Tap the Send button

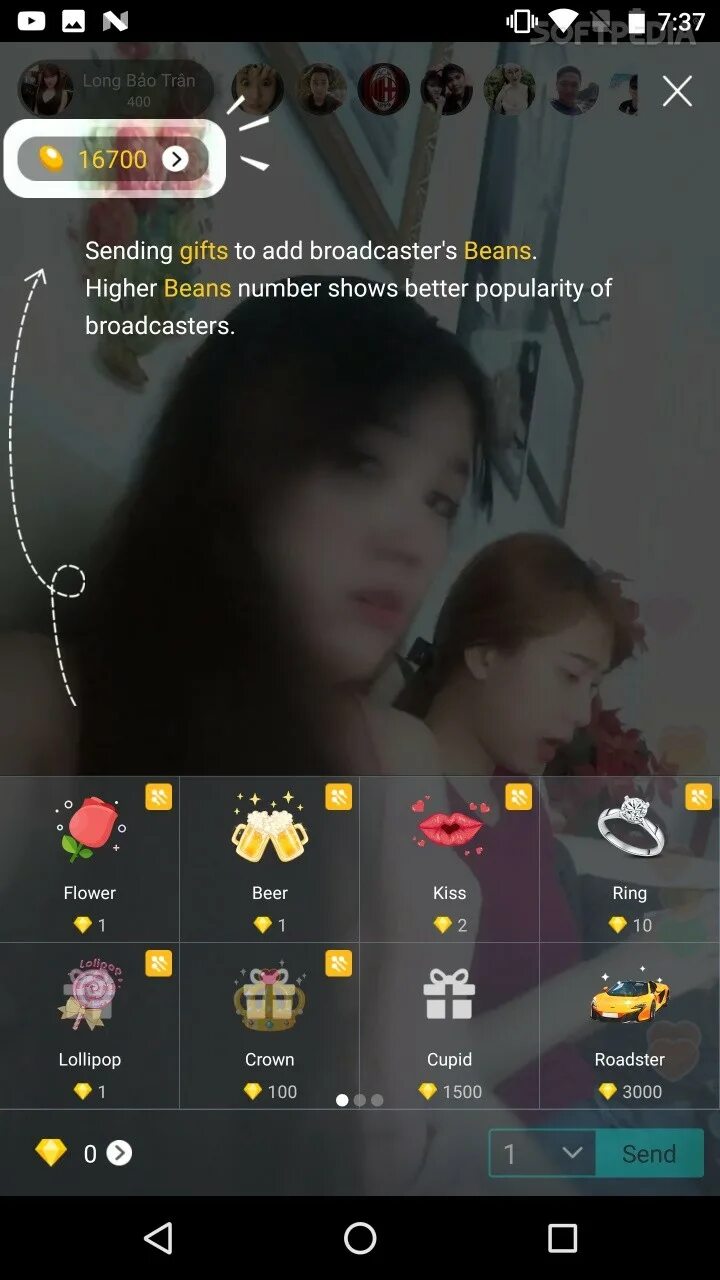tap(649, 1153)
